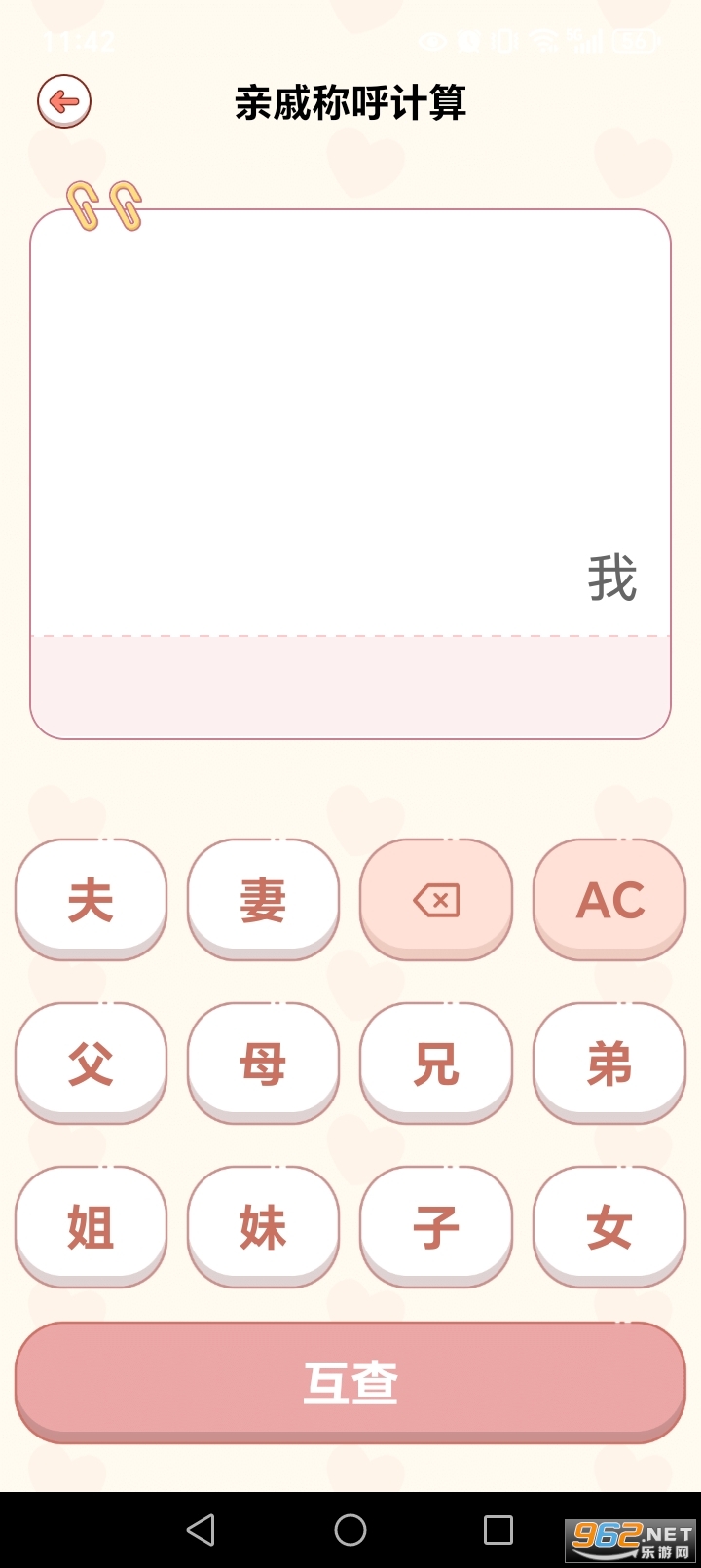This screenshot has height=1568, width=701.
Task: Select the 夫 (husband) key
Action: pyautogui.click(x=91, y=899)
